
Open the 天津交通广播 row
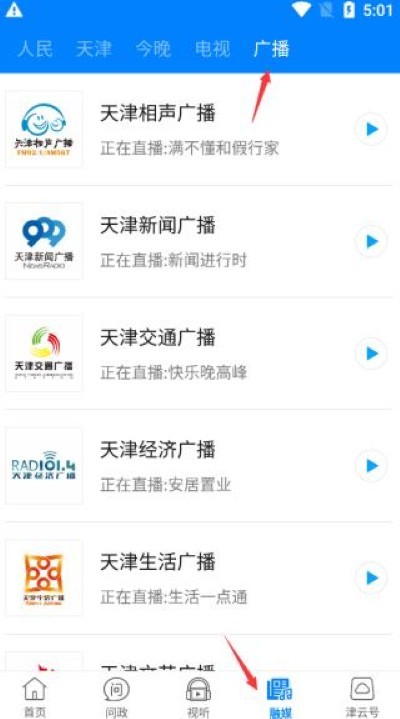pos(200,354)
